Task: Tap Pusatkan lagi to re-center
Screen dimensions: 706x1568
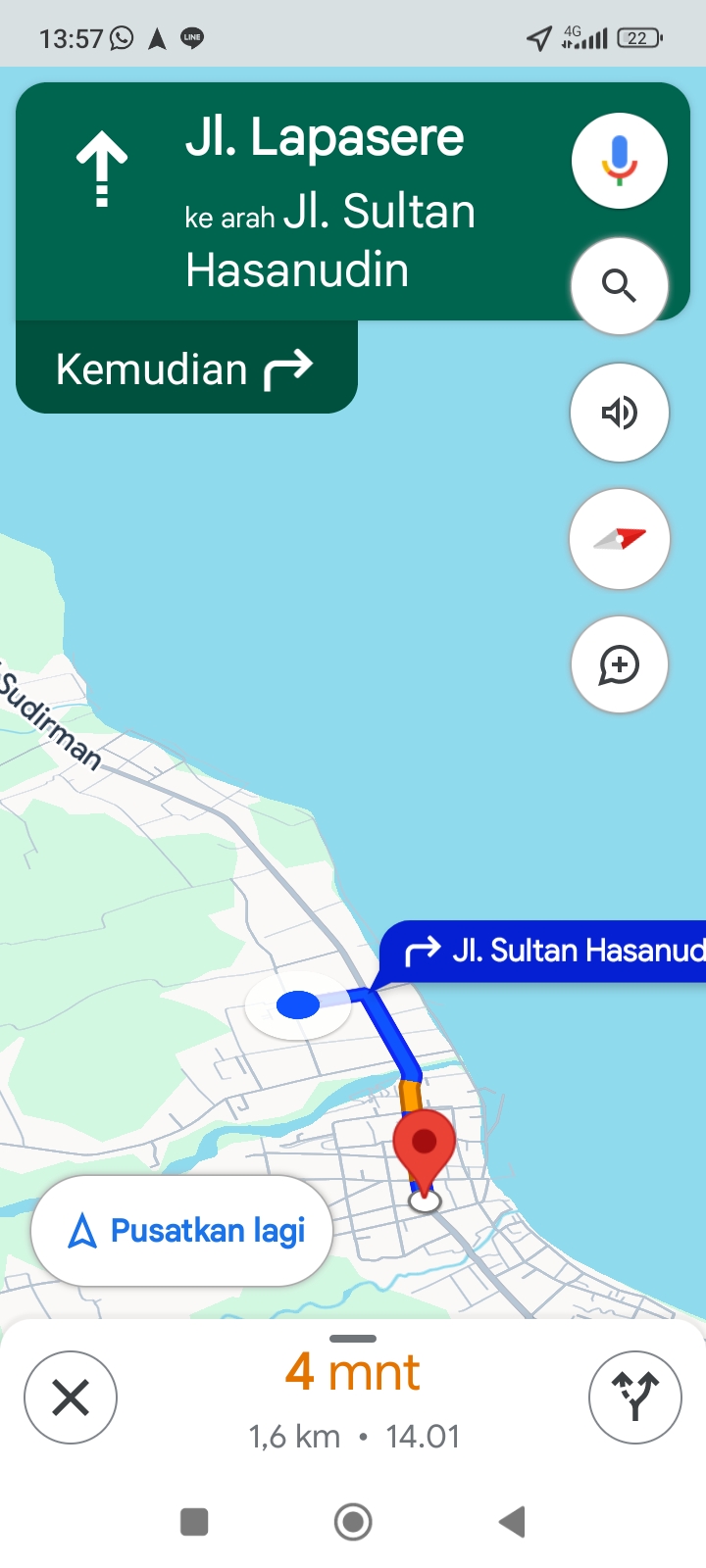Action: 182,1231
